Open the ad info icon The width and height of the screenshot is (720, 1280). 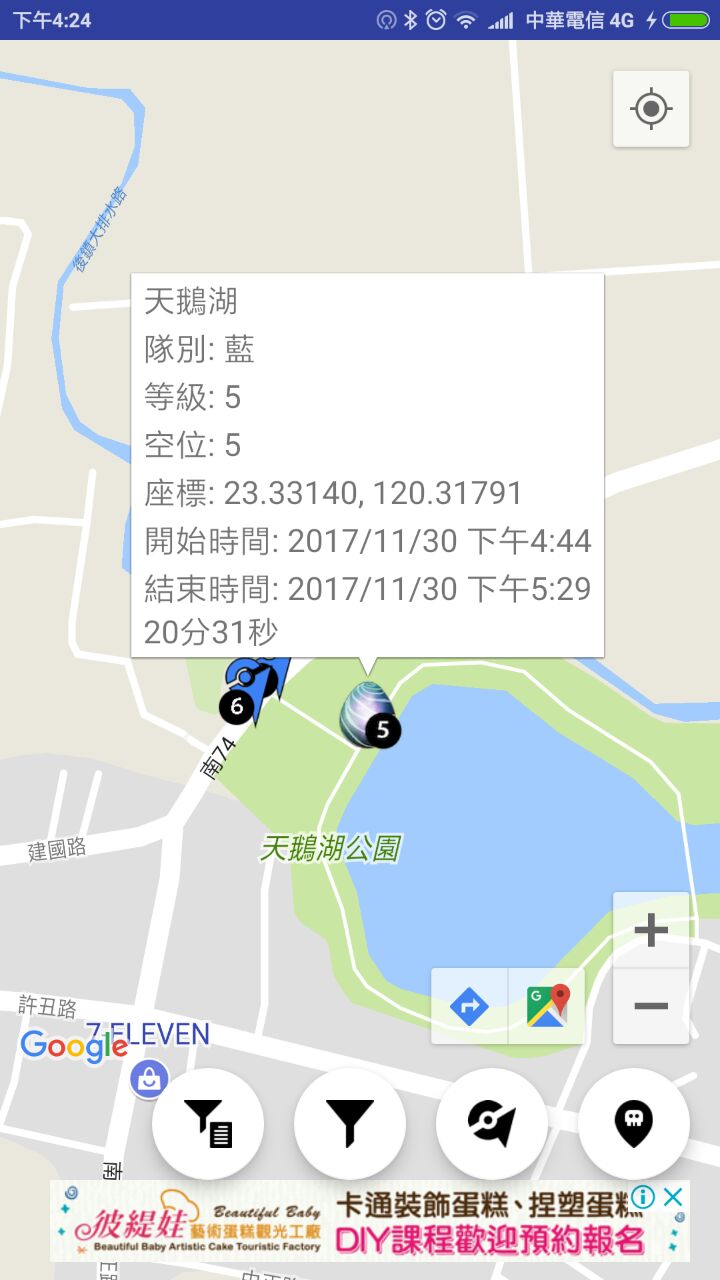tap(643, 1197)
